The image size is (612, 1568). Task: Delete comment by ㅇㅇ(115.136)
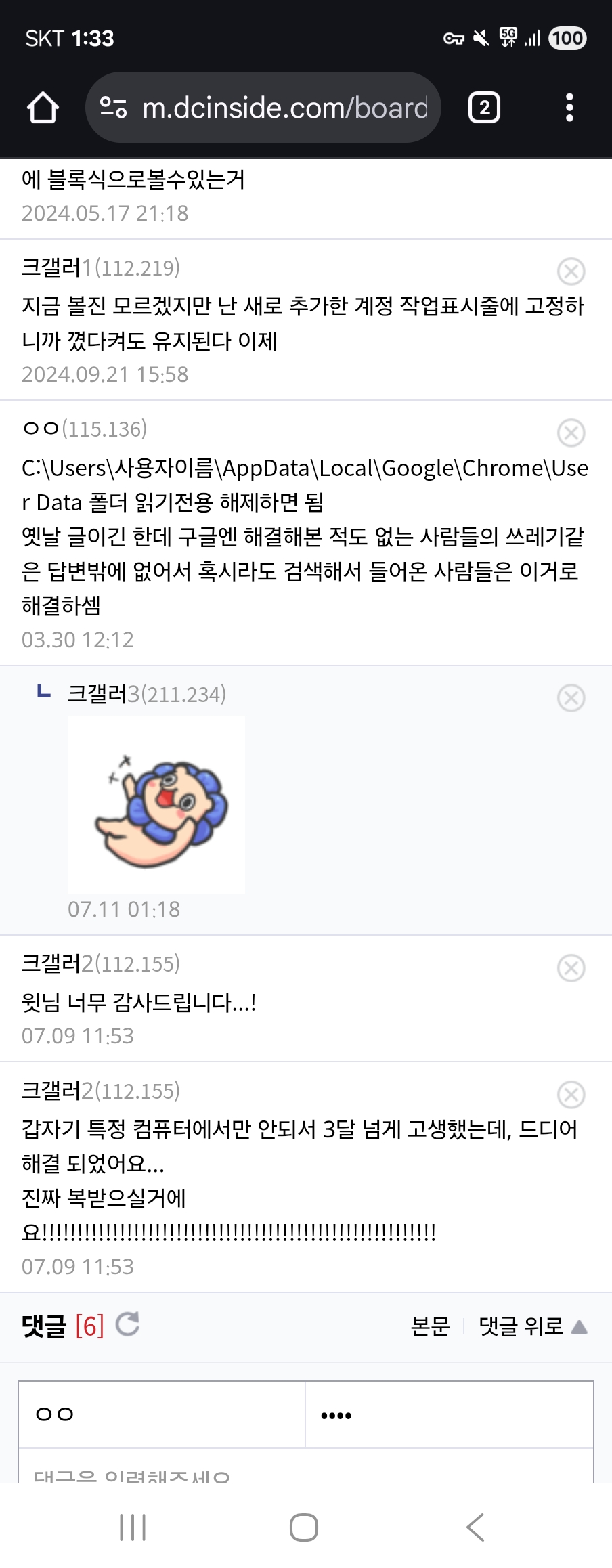pyautogui.click(x=571, y=433)
